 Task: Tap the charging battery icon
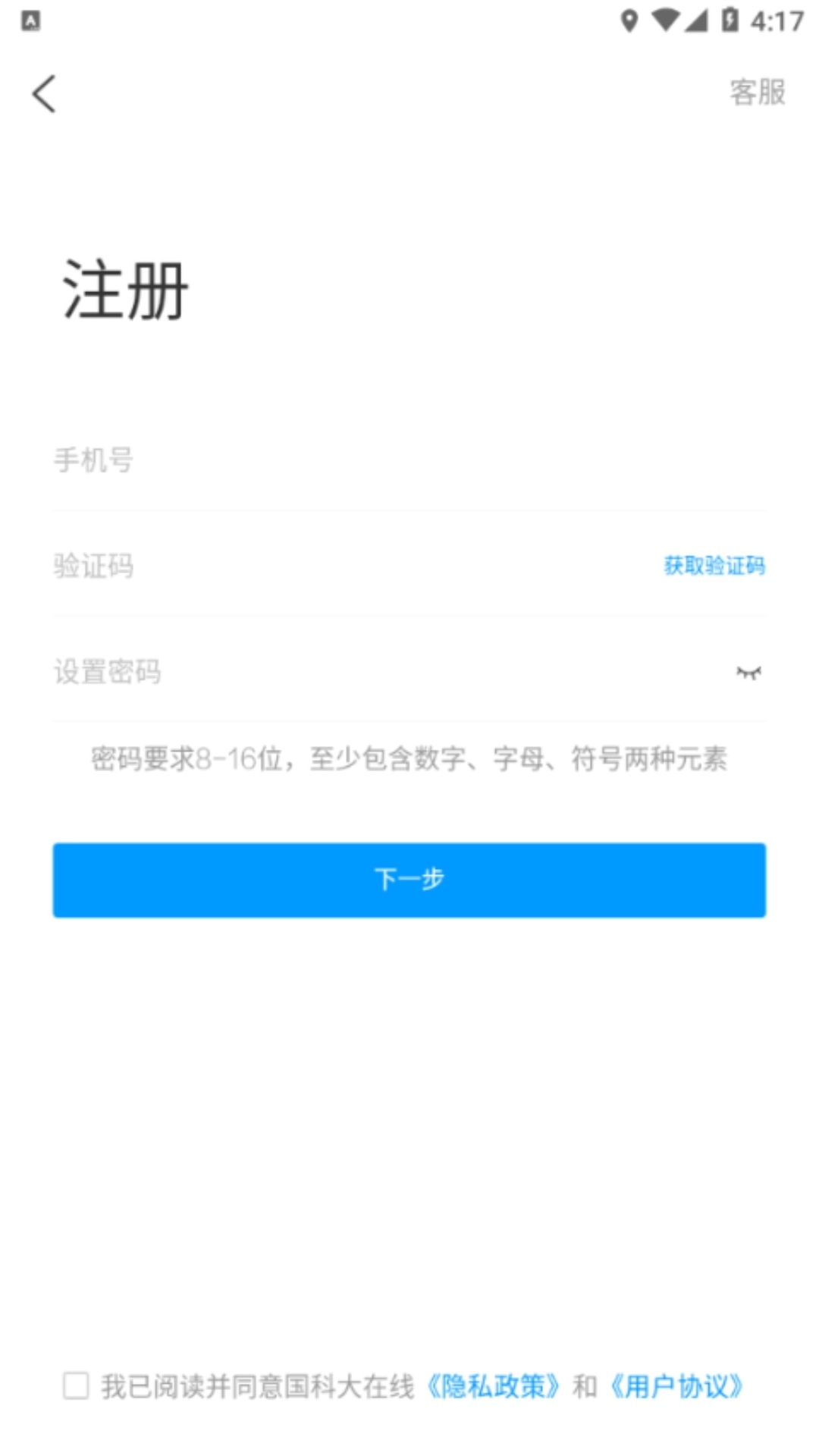click(x=730, y=20)
